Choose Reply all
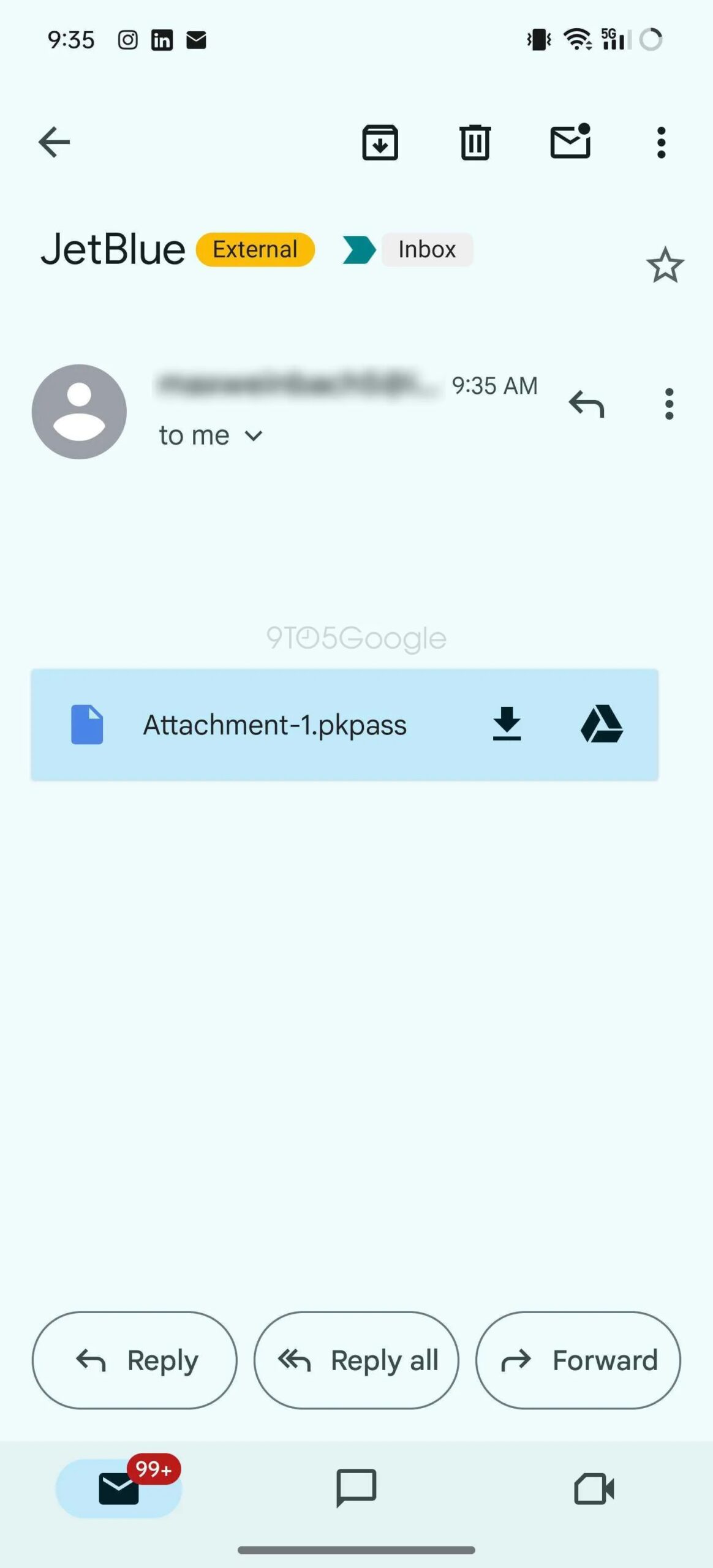Image resolution: width=713 pixels, height=1568 pixels. tap(356, 1360)
